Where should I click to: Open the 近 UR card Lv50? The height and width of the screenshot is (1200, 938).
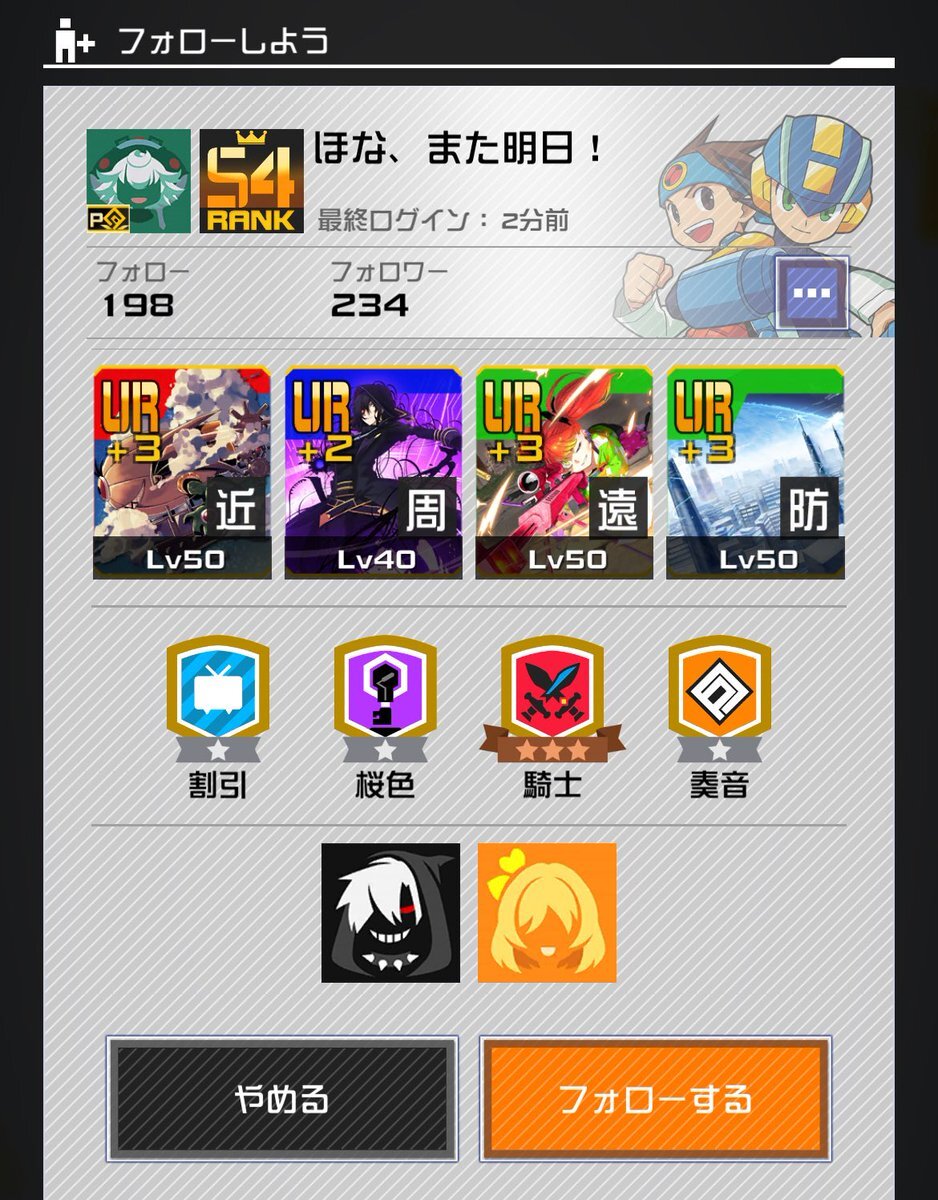pyautogui.click(x=182, y=473)
